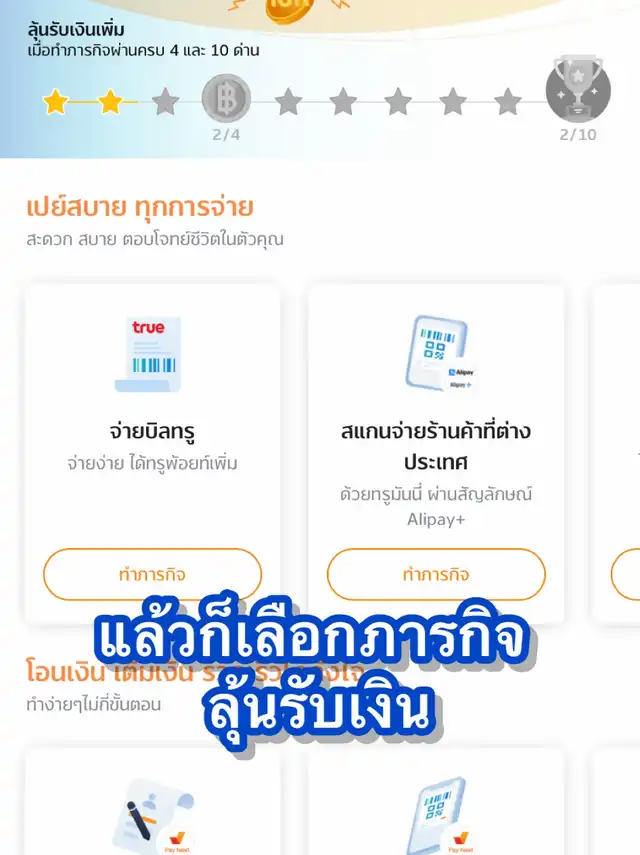
Task: Tap ทำภารกิจ under สแกนจ่ายร้านค้าที่ต่างประเทศ
Action: 436,575
